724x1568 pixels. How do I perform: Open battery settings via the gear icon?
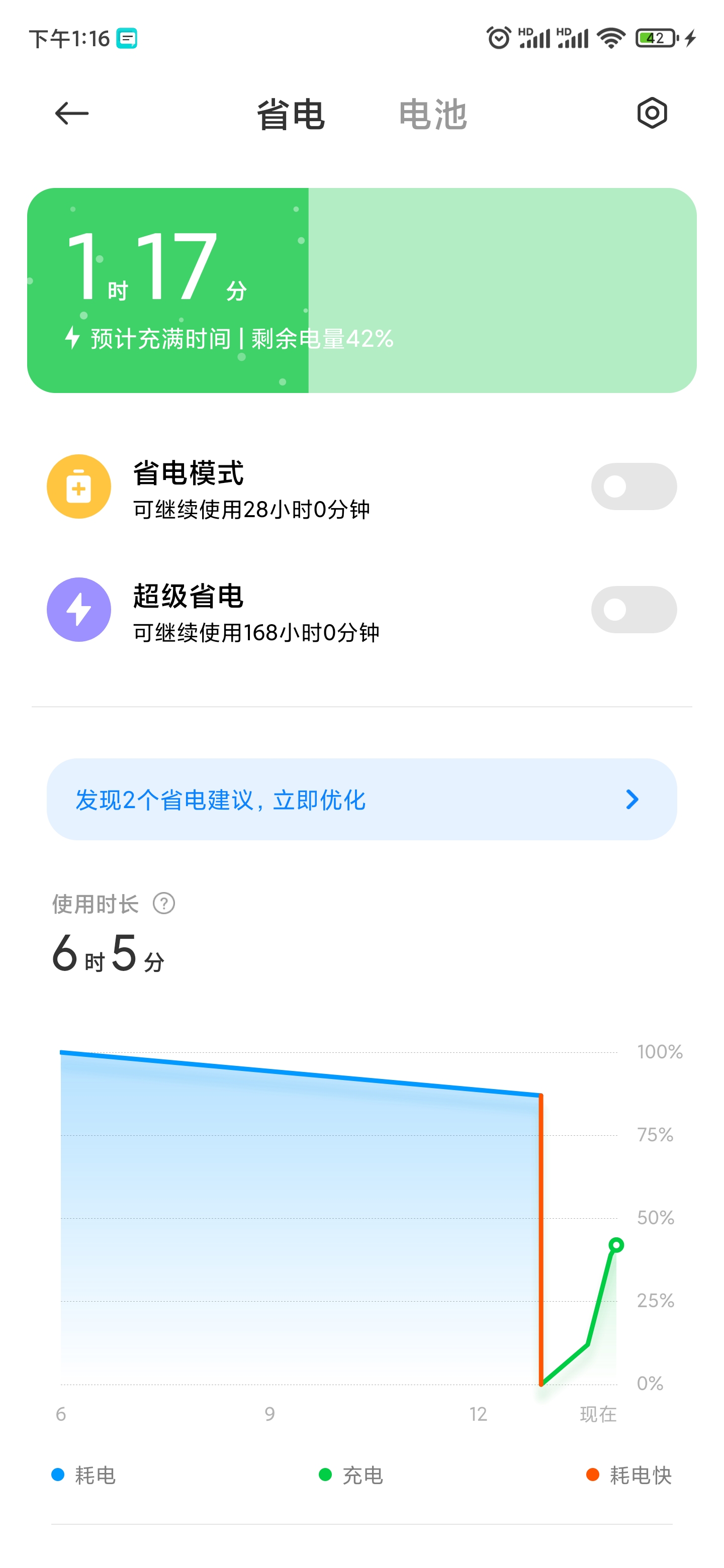tap(652, 113)
